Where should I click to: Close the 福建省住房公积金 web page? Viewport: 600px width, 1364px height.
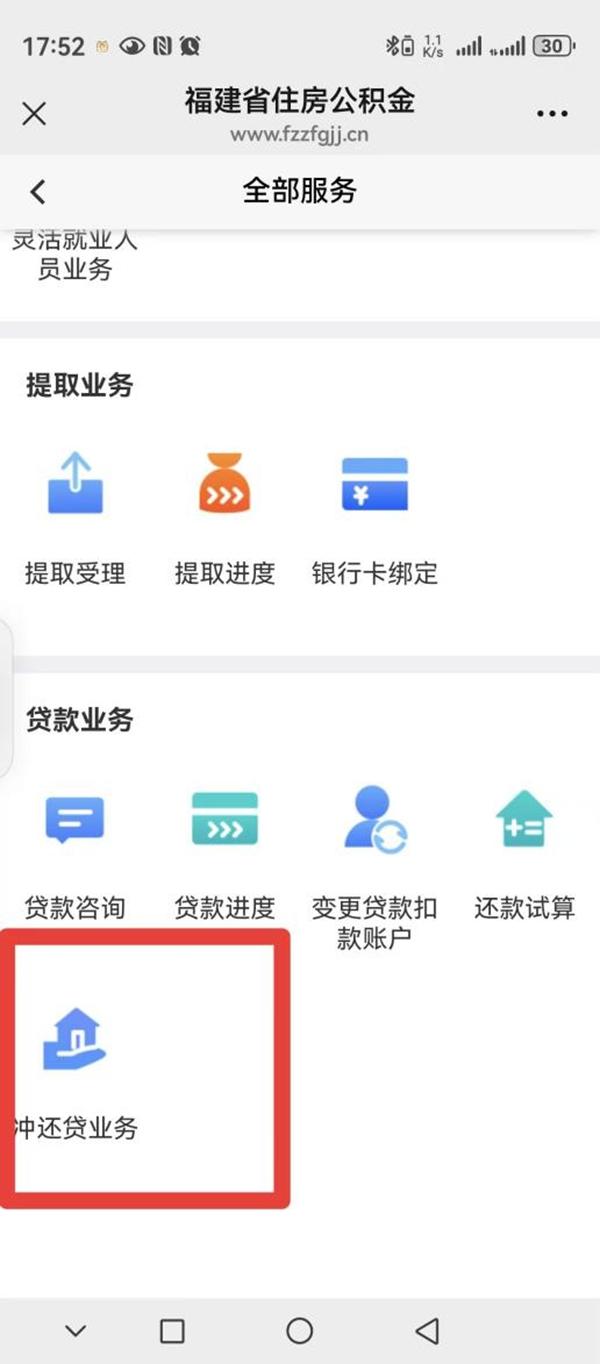[34, 113]
